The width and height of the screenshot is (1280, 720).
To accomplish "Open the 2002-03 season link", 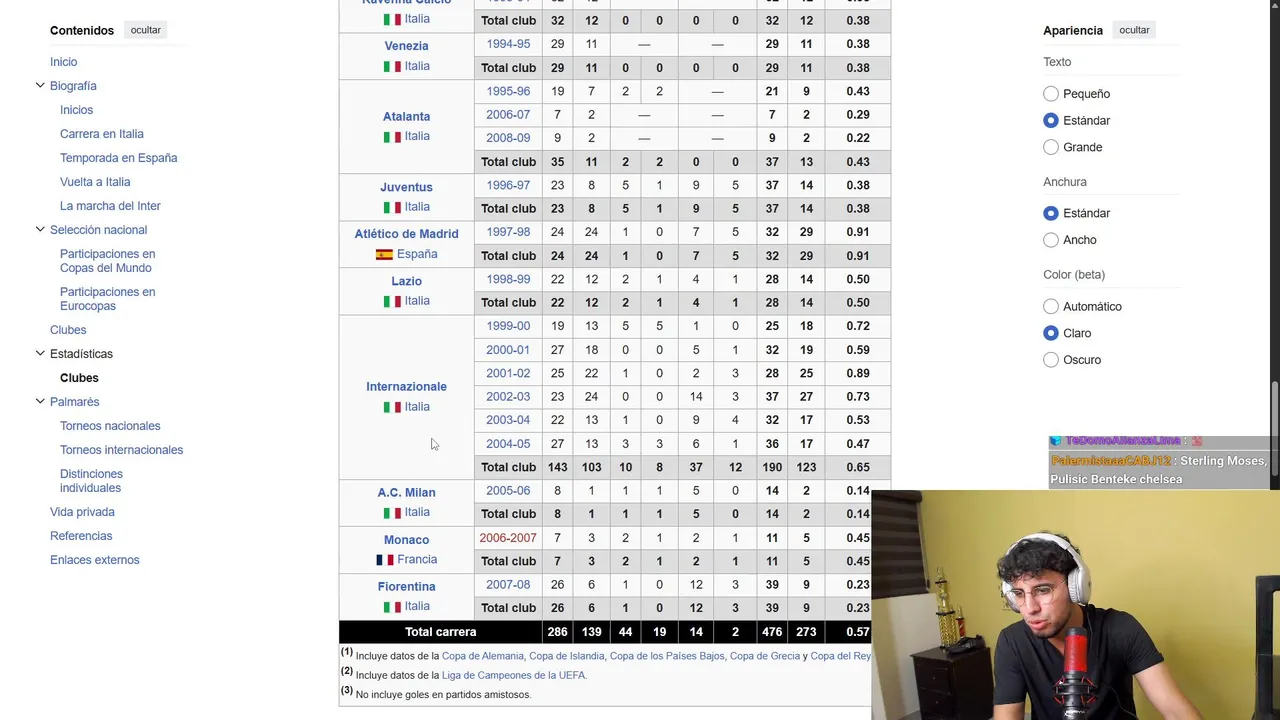I will pyautogui.click(x=508, y=397).
